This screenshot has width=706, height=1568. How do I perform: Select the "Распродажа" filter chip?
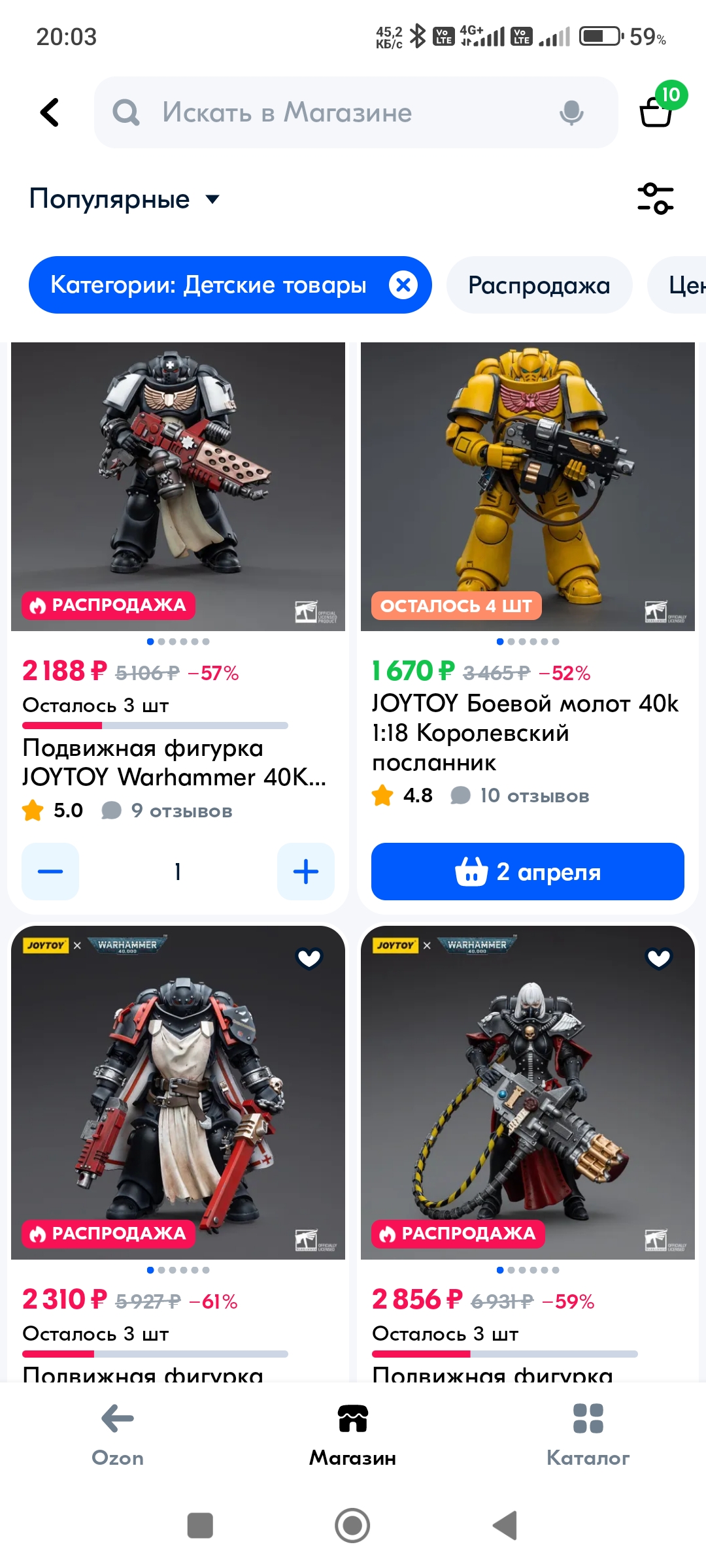[x=539, y=285]
